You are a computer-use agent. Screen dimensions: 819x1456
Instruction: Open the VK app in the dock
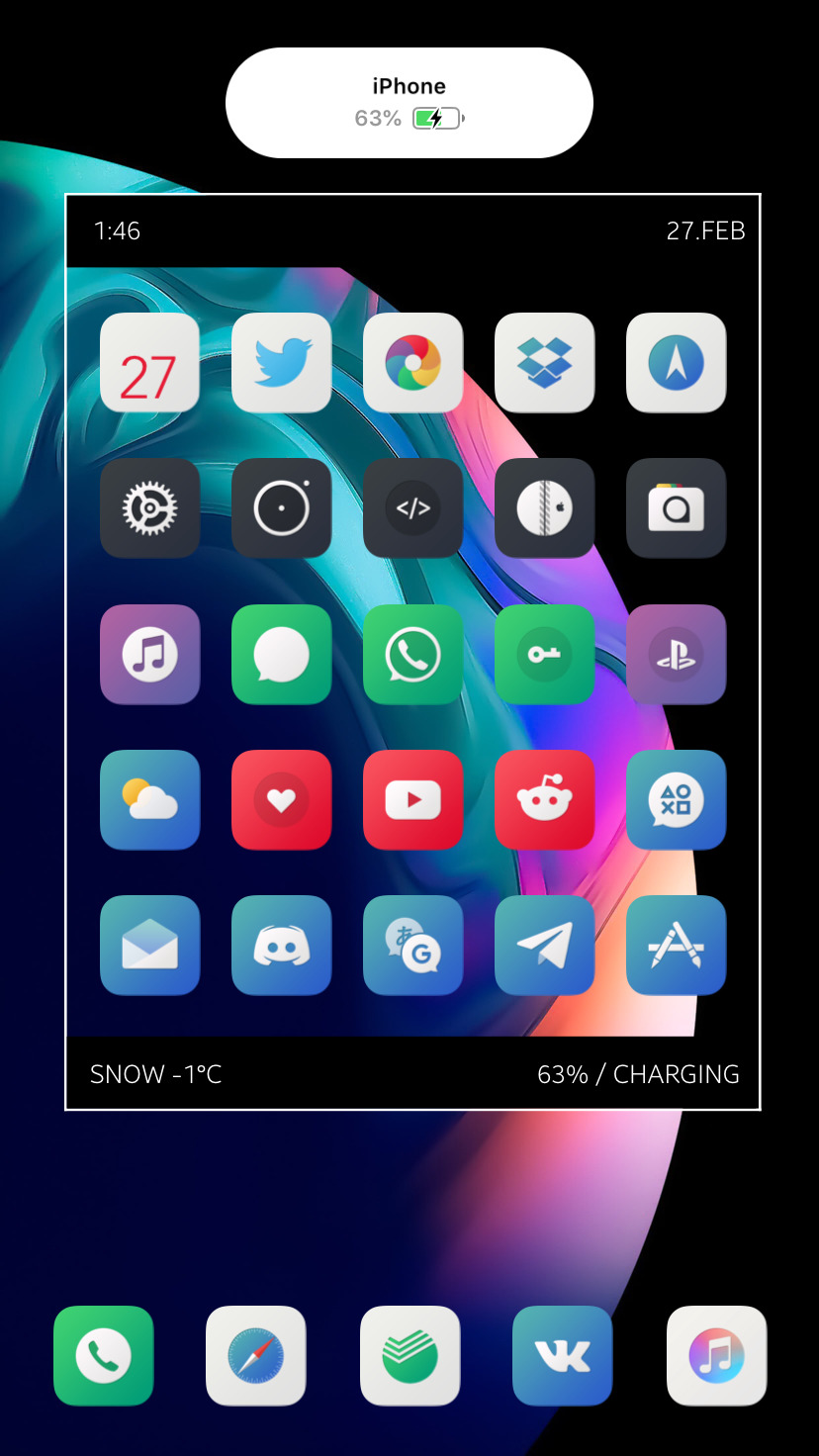click(562, 1355)
